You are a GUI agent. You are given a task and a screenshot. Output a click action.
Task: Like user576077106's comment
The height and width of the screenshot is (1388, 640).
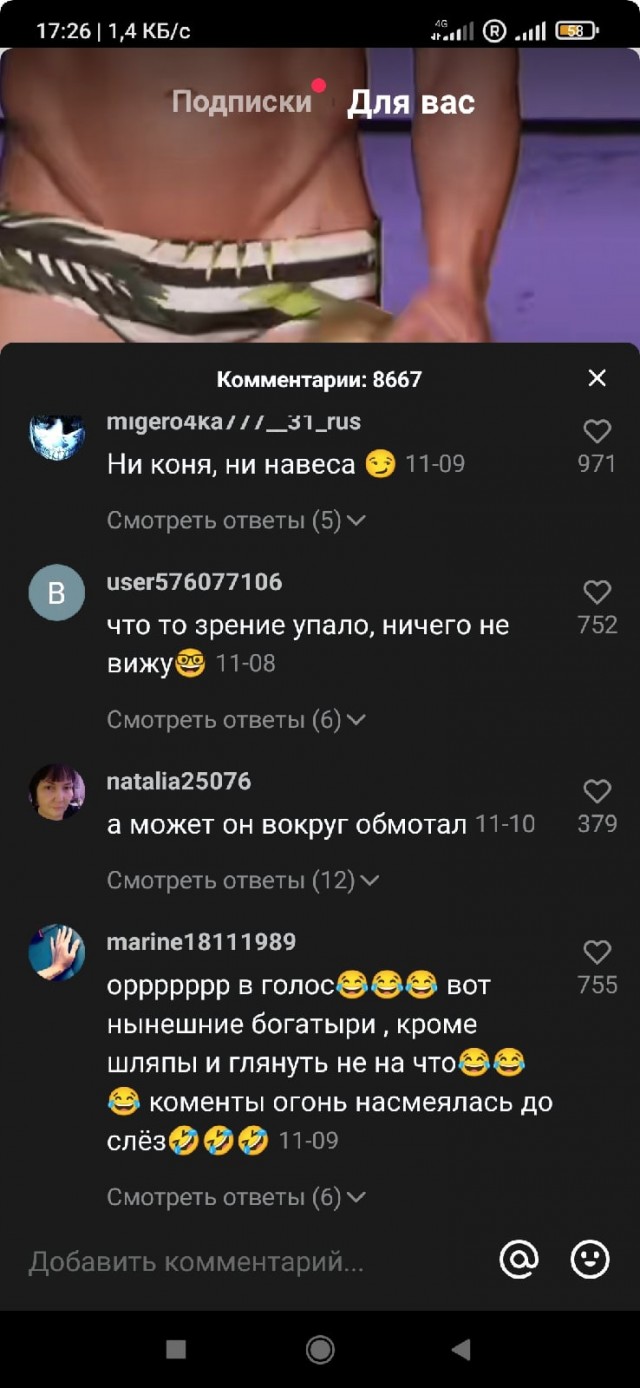click(x=597, y=592)
